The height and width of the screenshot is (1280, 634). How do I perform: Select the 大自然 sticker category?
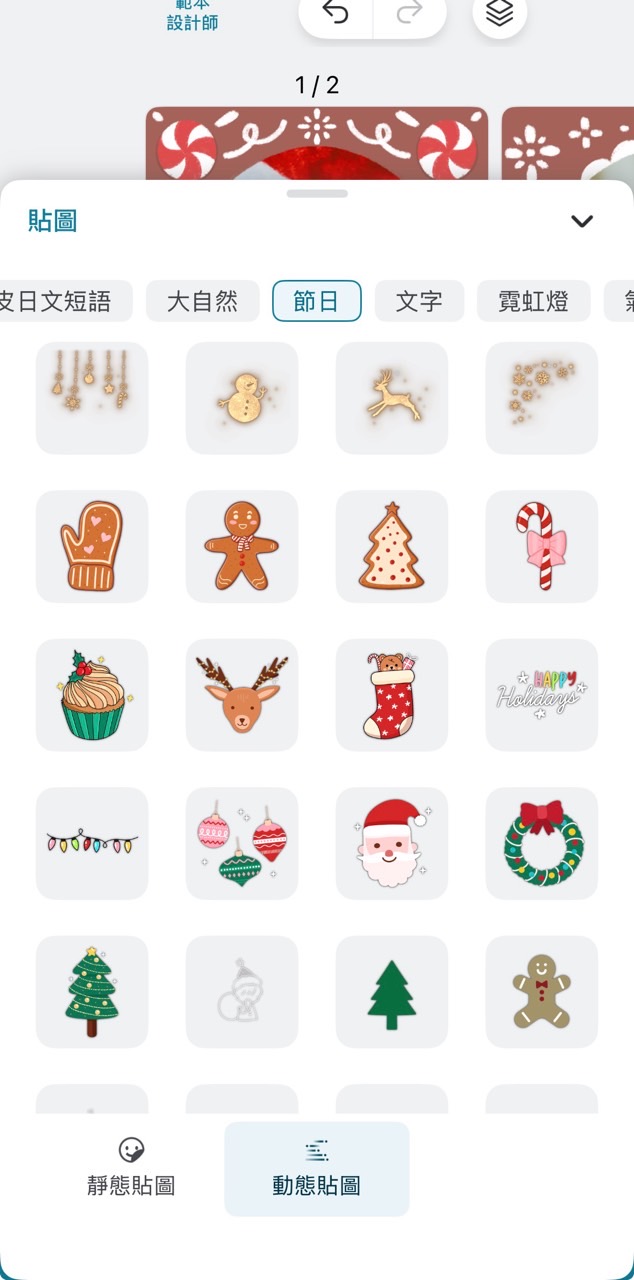203,301
